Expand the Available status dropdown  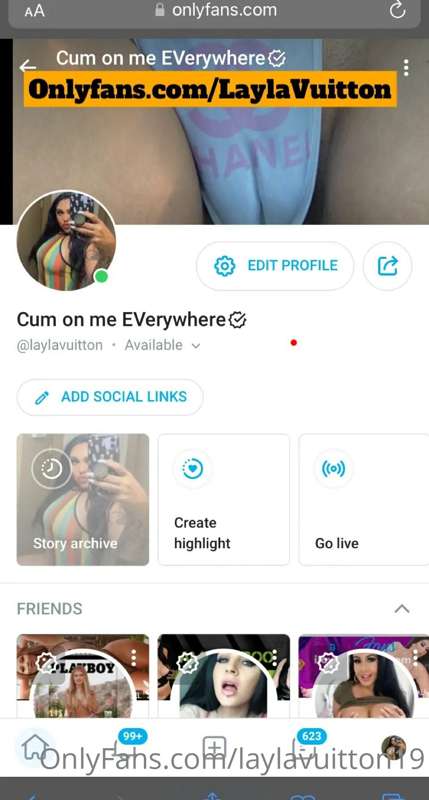tap(196, 346)
